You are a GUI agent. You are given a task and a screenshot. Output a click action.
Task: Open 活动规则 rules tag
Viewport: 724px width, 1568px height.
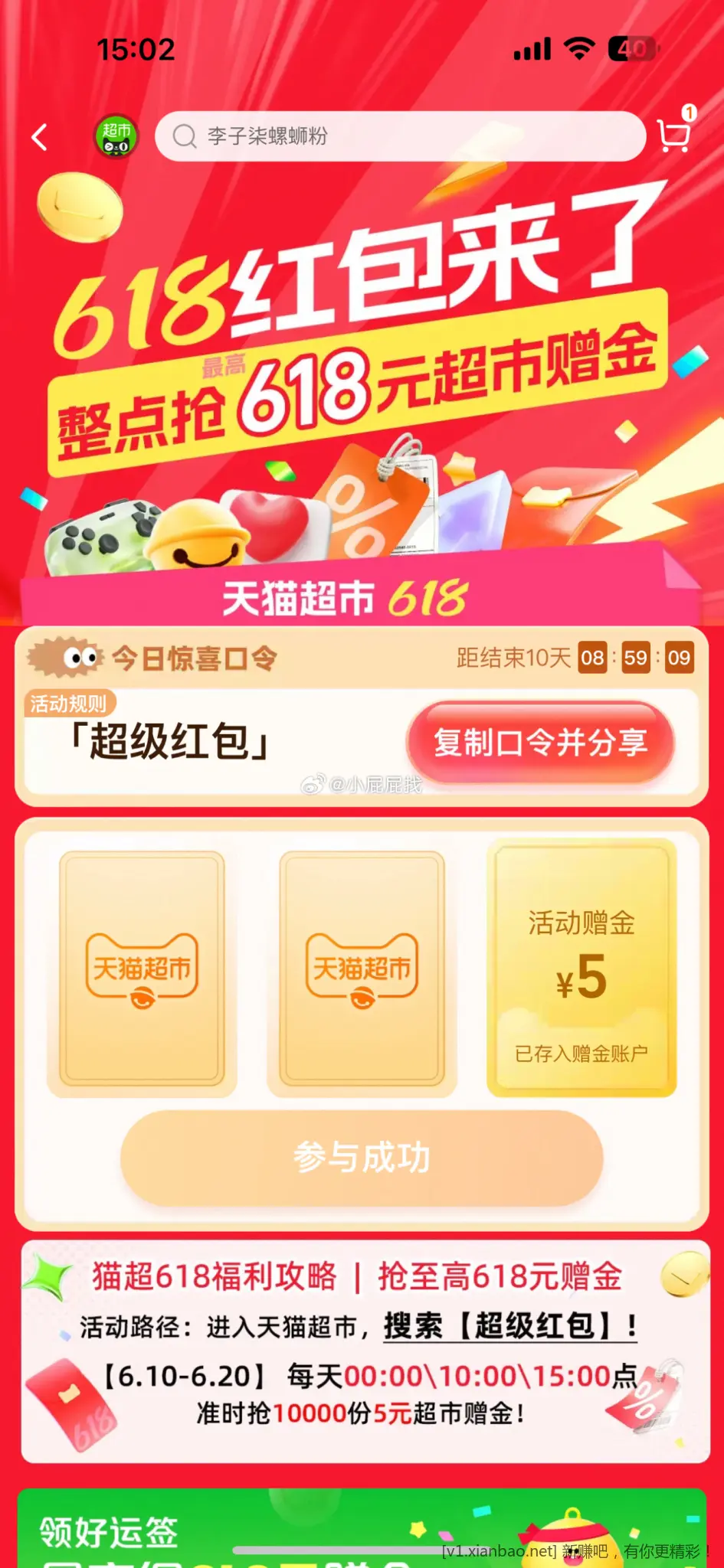[69, 703]
